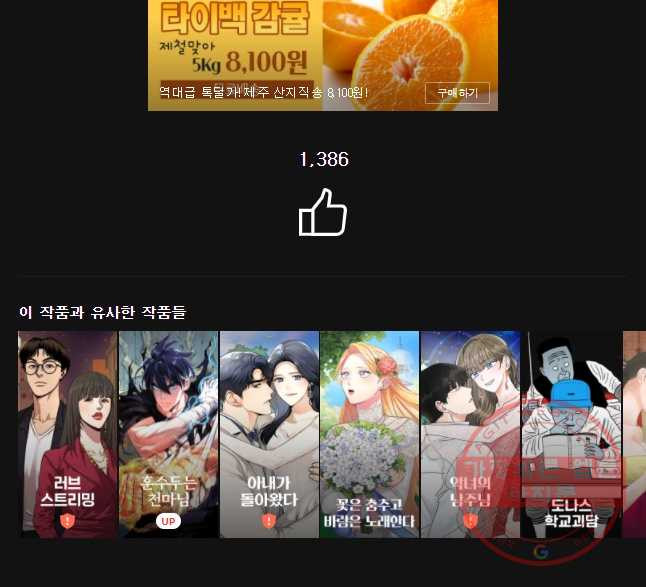646x587 pixels.
Task: Like this episode with the thumbs-up icon
Action: [x=323, y=213]
